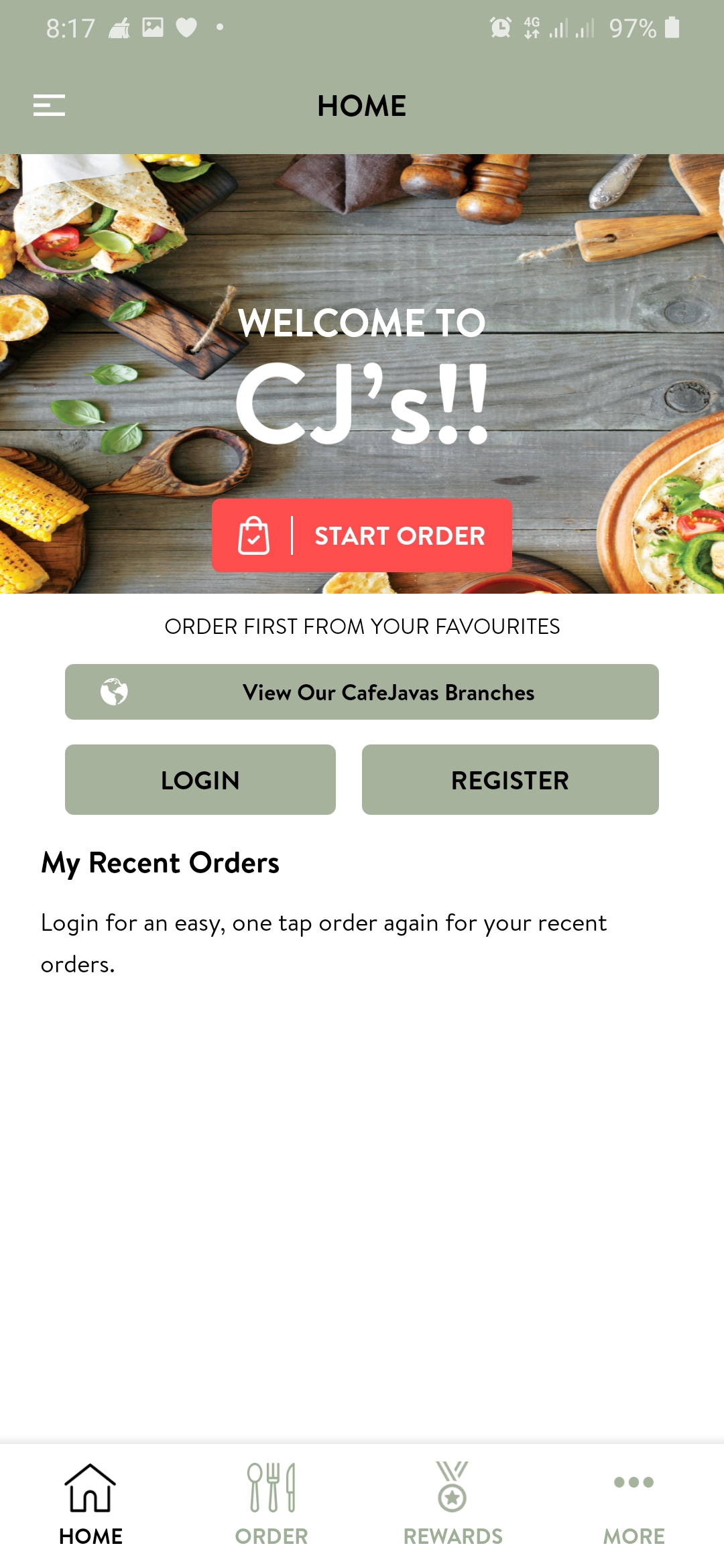Tap the LOGIN button
The height and width of the screenshot is (1568, 724).
(200, 779)
